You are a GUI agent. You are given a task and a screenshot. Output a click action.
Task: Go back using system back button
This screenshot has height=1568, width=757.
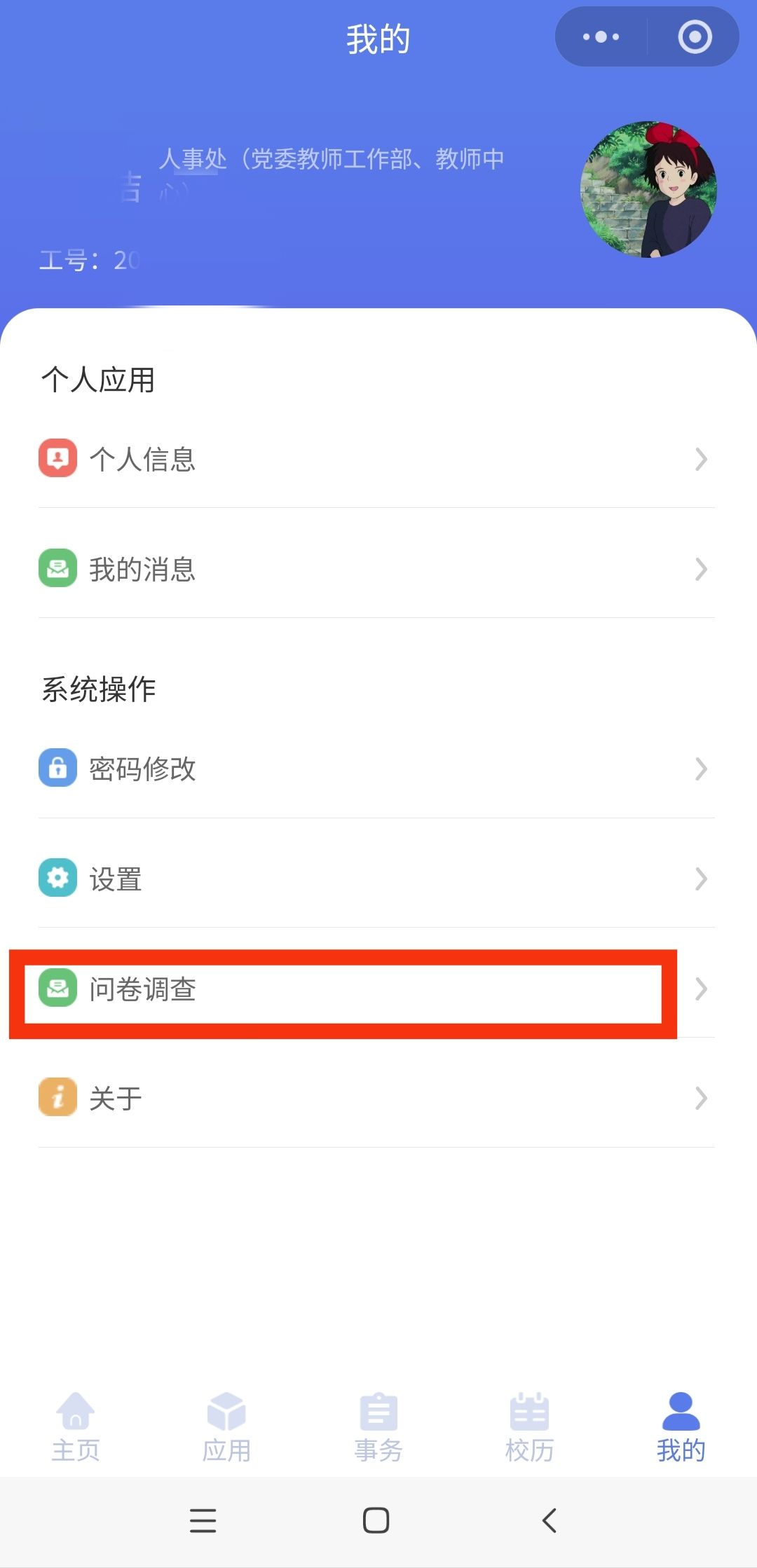coord(550,1520)
